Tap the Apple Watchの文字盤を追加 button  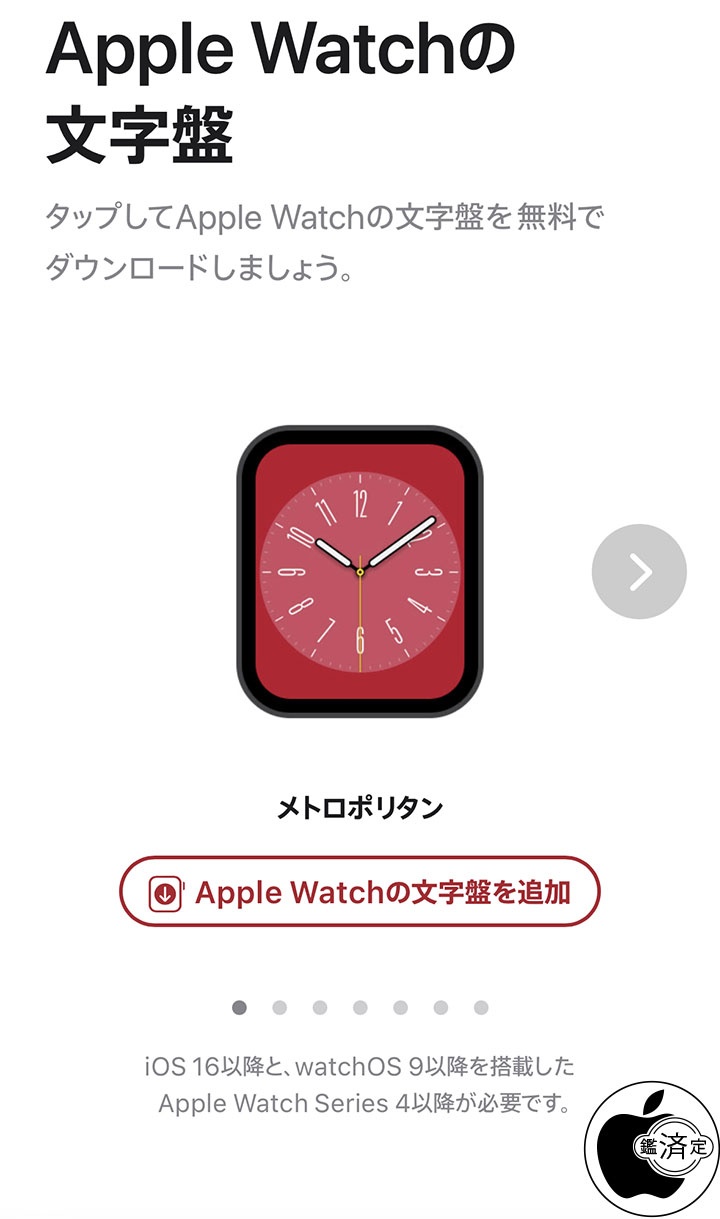[359, 892]
